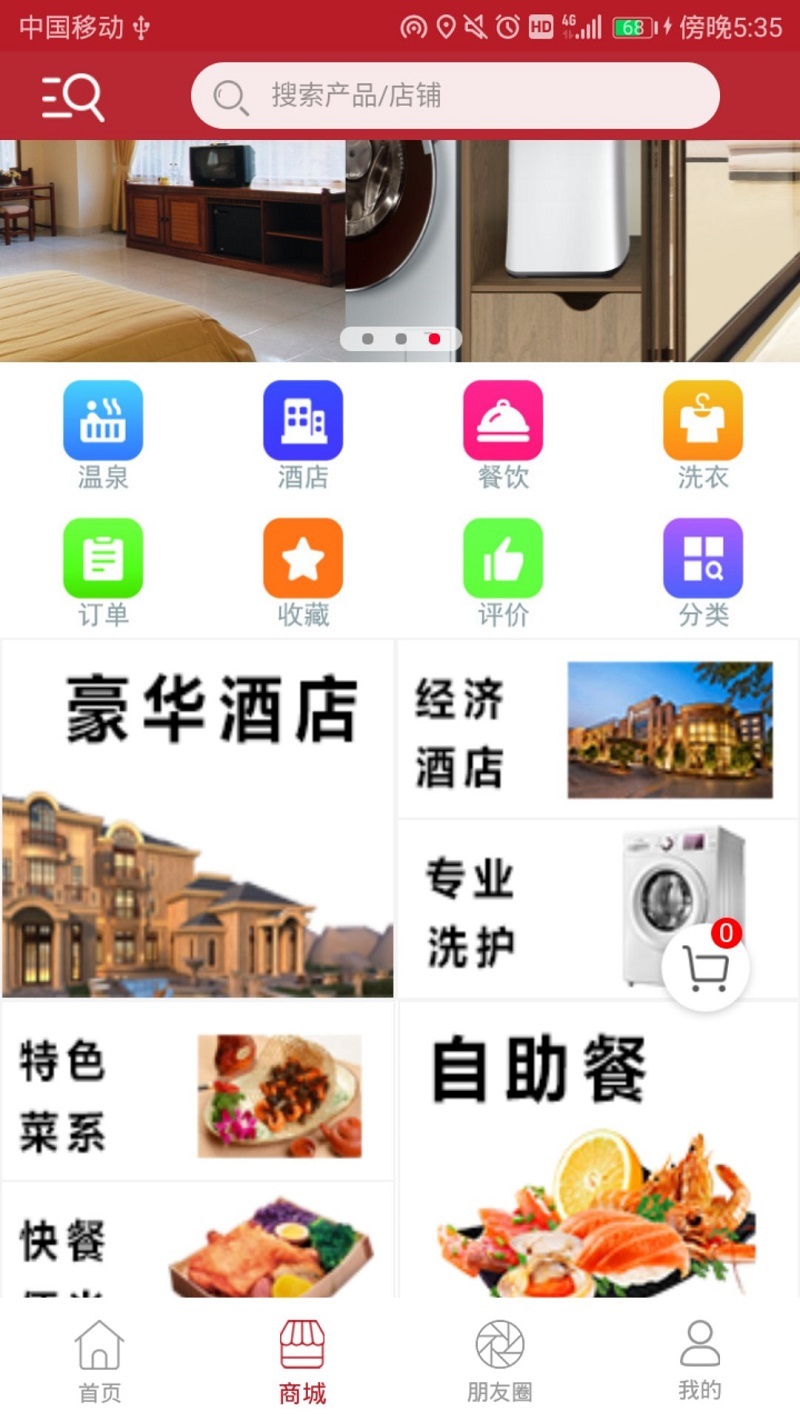The width and height of the screenshot is (800, 1422).
Task: Switch to the 朋友圈 tab
Action: click(x=500, y=1361)
